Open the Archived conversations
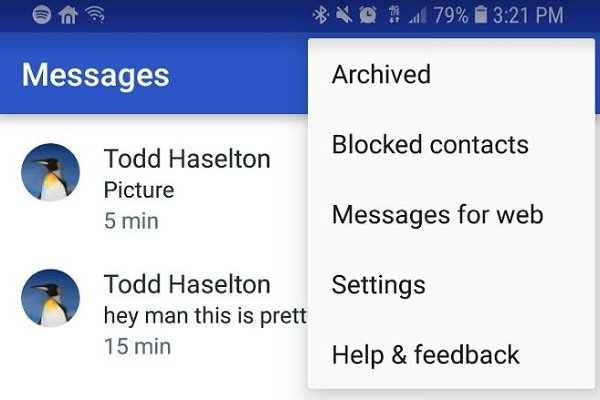 [x=381, y=75]
